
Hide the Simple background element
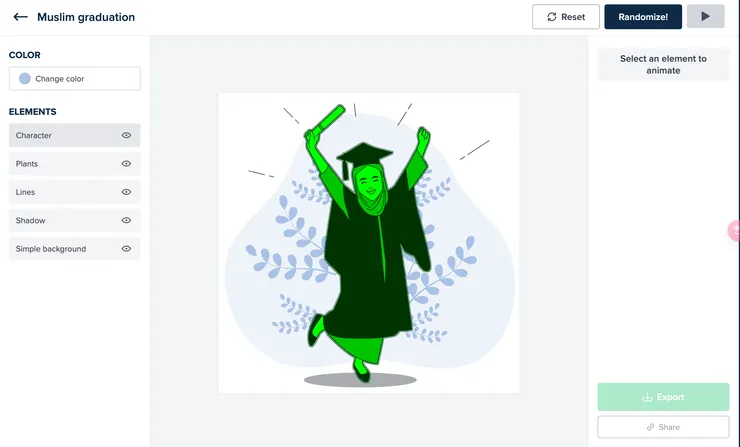[x=127, y=249]
